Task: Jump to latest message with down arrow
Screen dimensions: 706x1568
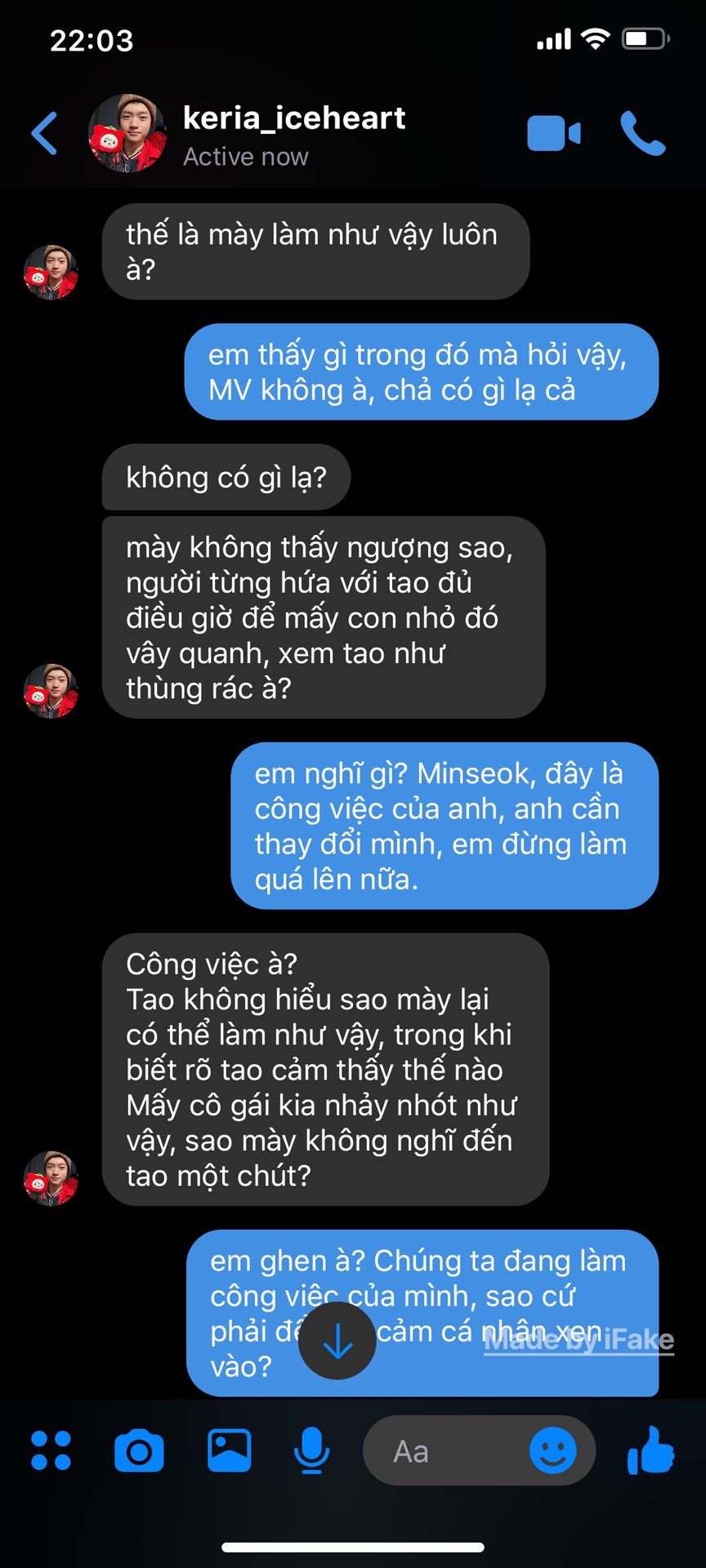Action: pos(337,1341)
